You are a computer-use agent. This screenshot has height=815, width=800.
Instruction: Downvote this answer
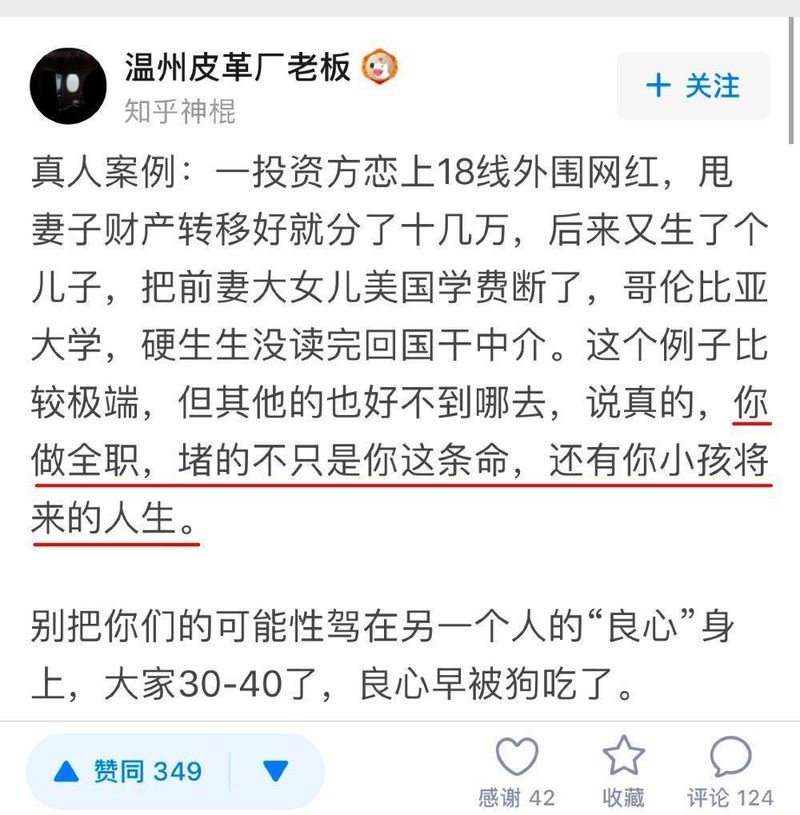pos(275,771)
